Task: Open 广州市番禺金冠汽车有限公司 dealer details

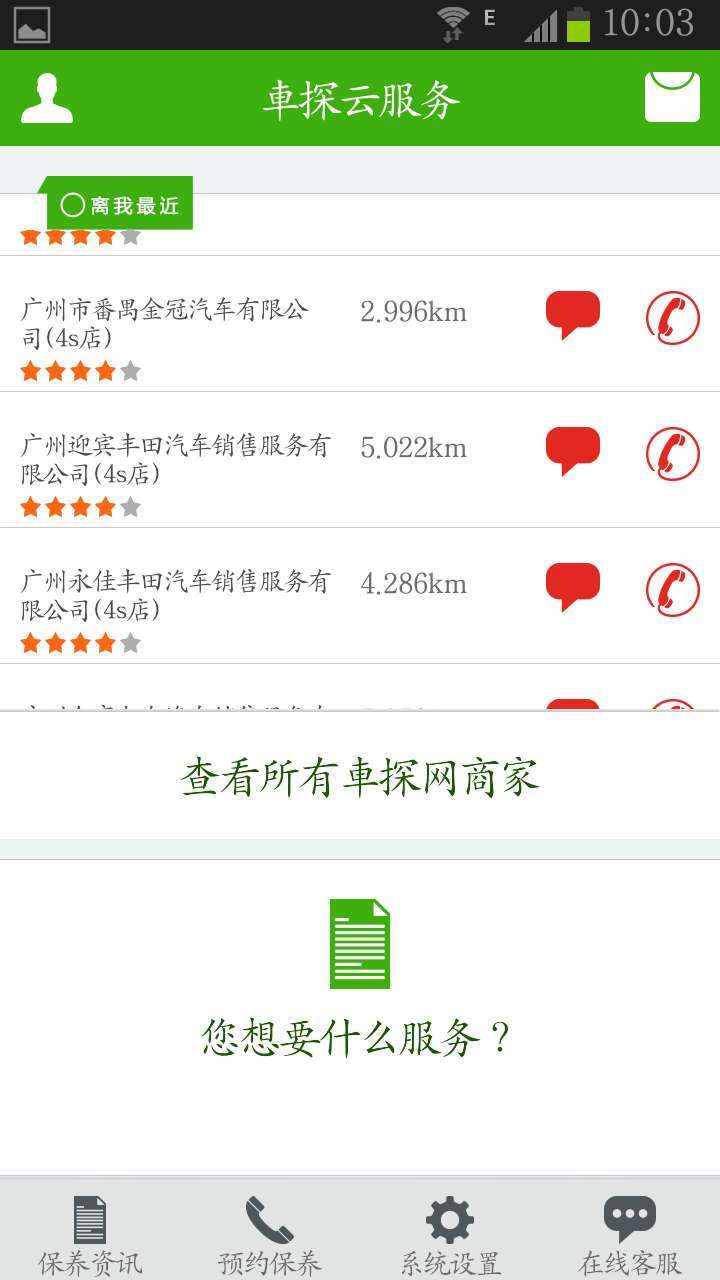Action: (x=166, y=323)
